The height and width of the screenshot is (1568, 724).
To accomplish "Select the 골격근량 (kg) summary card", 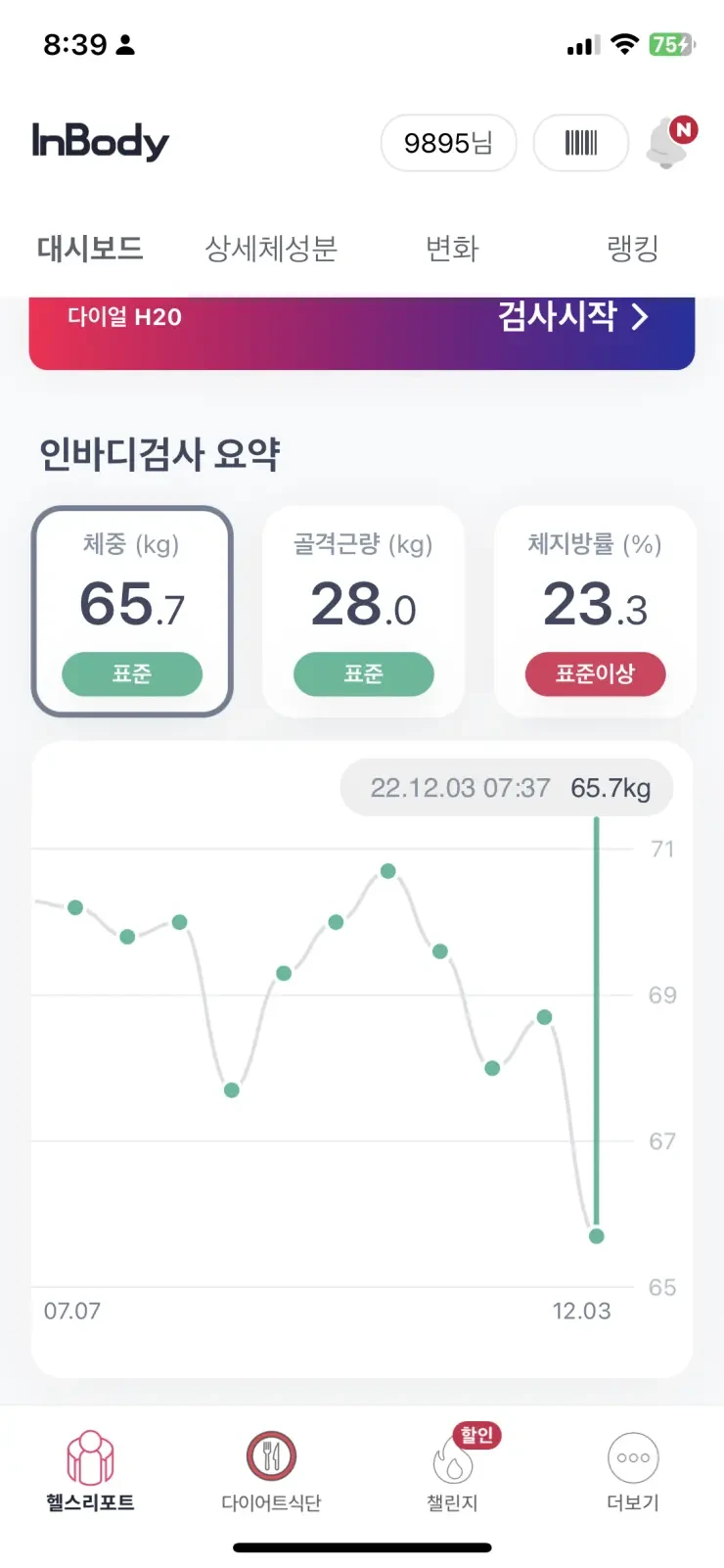I will (363, 612).
